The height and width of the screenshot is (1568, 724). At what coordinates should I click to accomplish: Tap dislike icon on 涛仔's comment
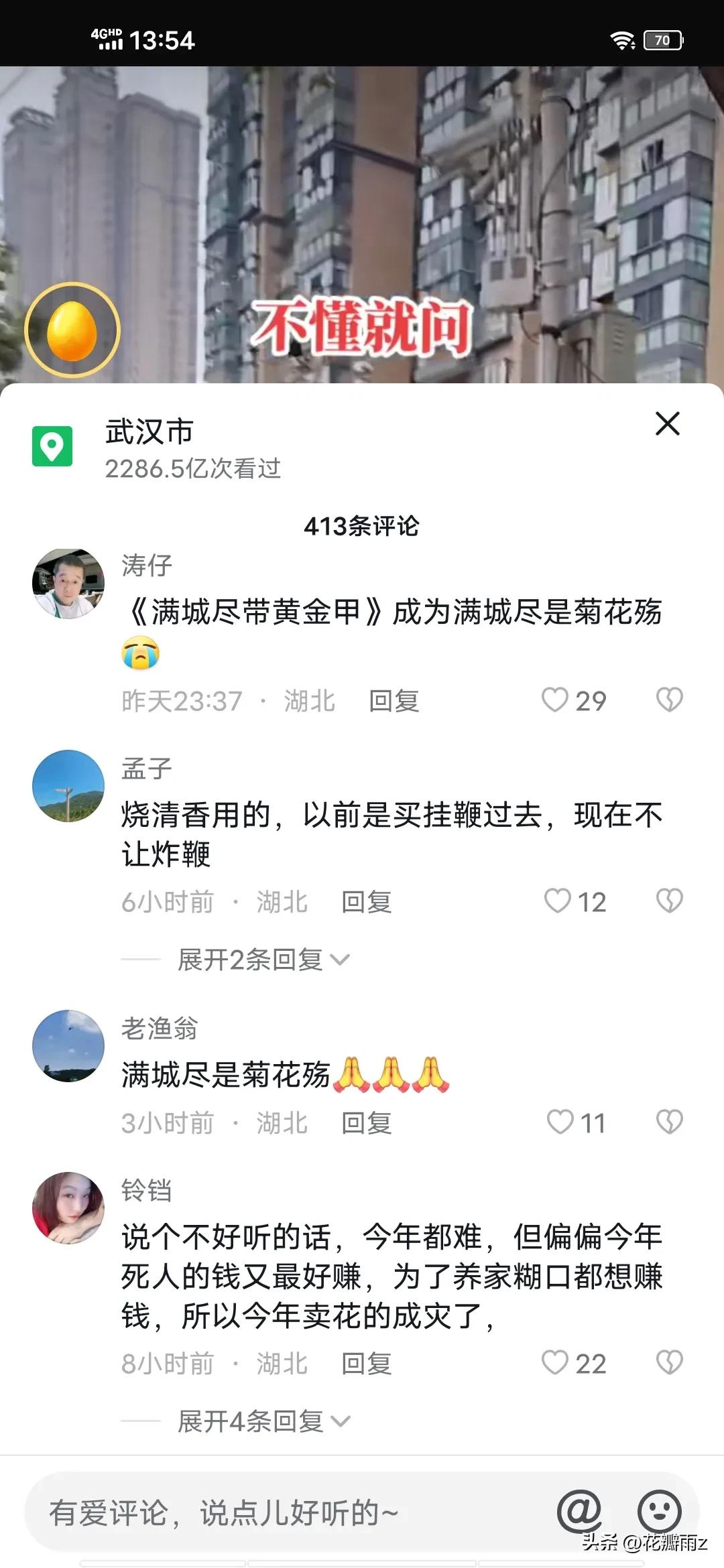tap(669, 700)
